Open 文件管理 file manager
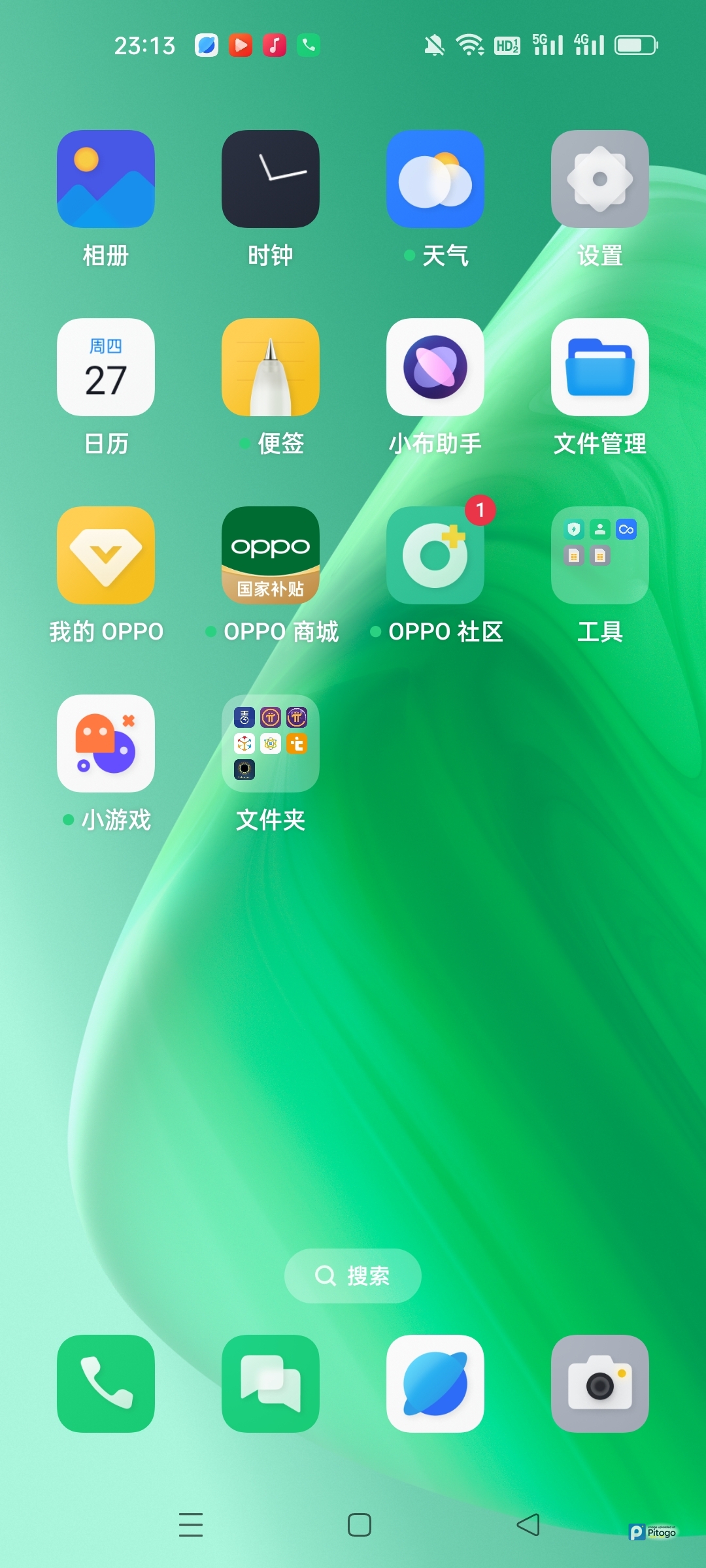Screen dimensions: 706x1568 (x=600, y=367)
